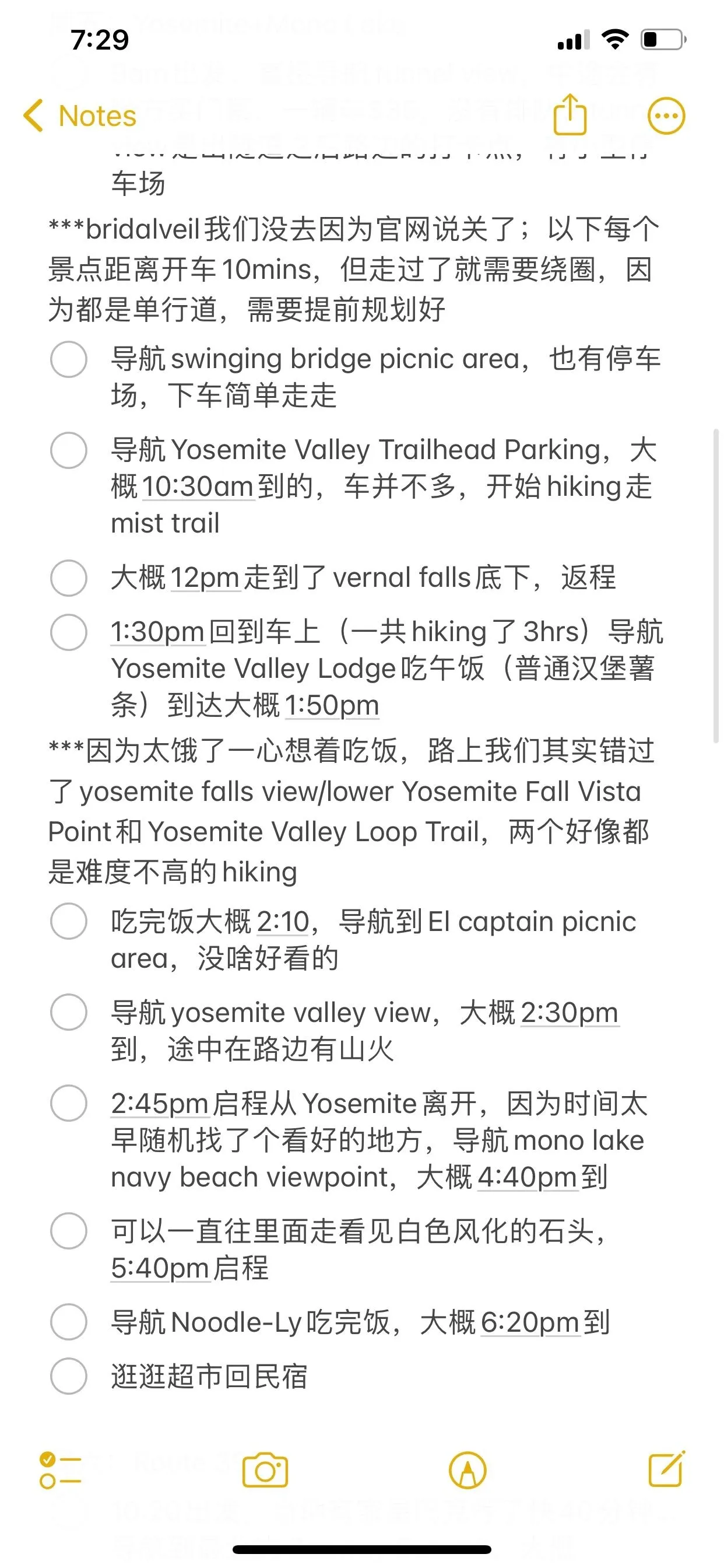Check off the 5:40pm 启程 item

(x=69, y=1231)
